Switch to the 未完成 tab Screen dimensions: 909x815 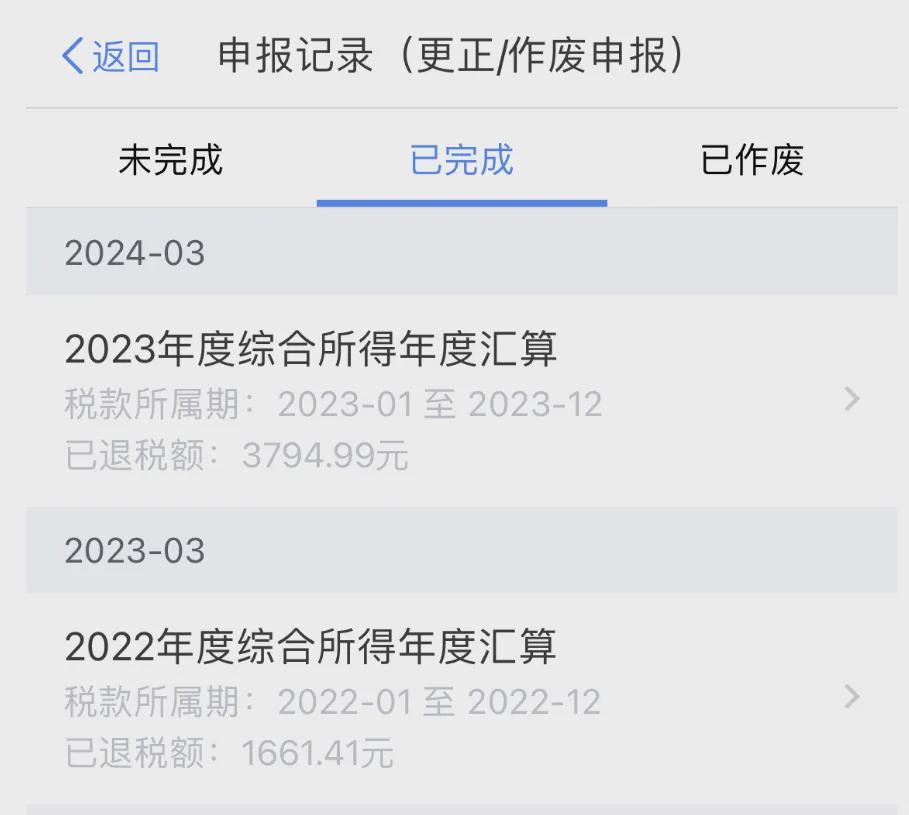click(x=170, y=160)
